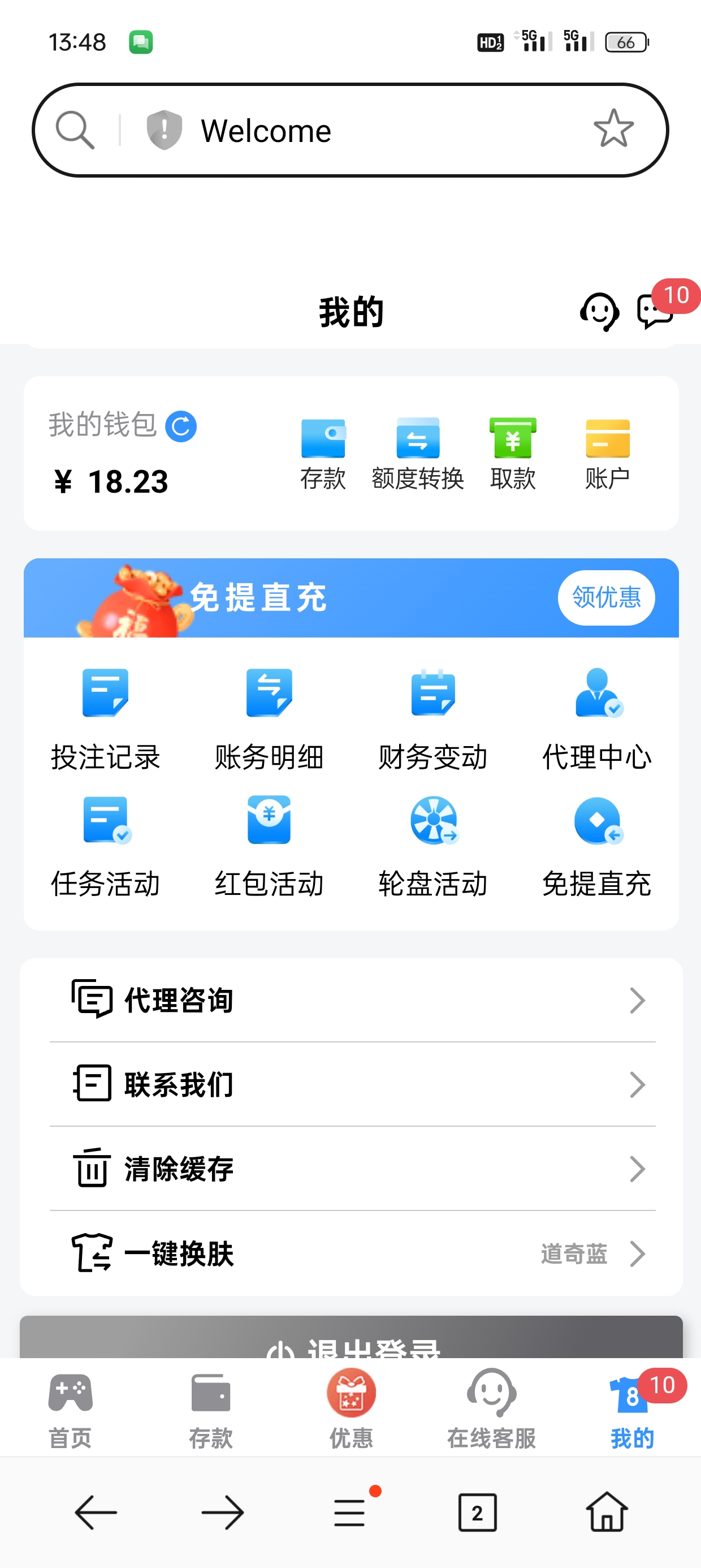The height and width of the screenshot is (1568, 701).
Task: Open the 联系我们 row
Action: coord(352,1084)
